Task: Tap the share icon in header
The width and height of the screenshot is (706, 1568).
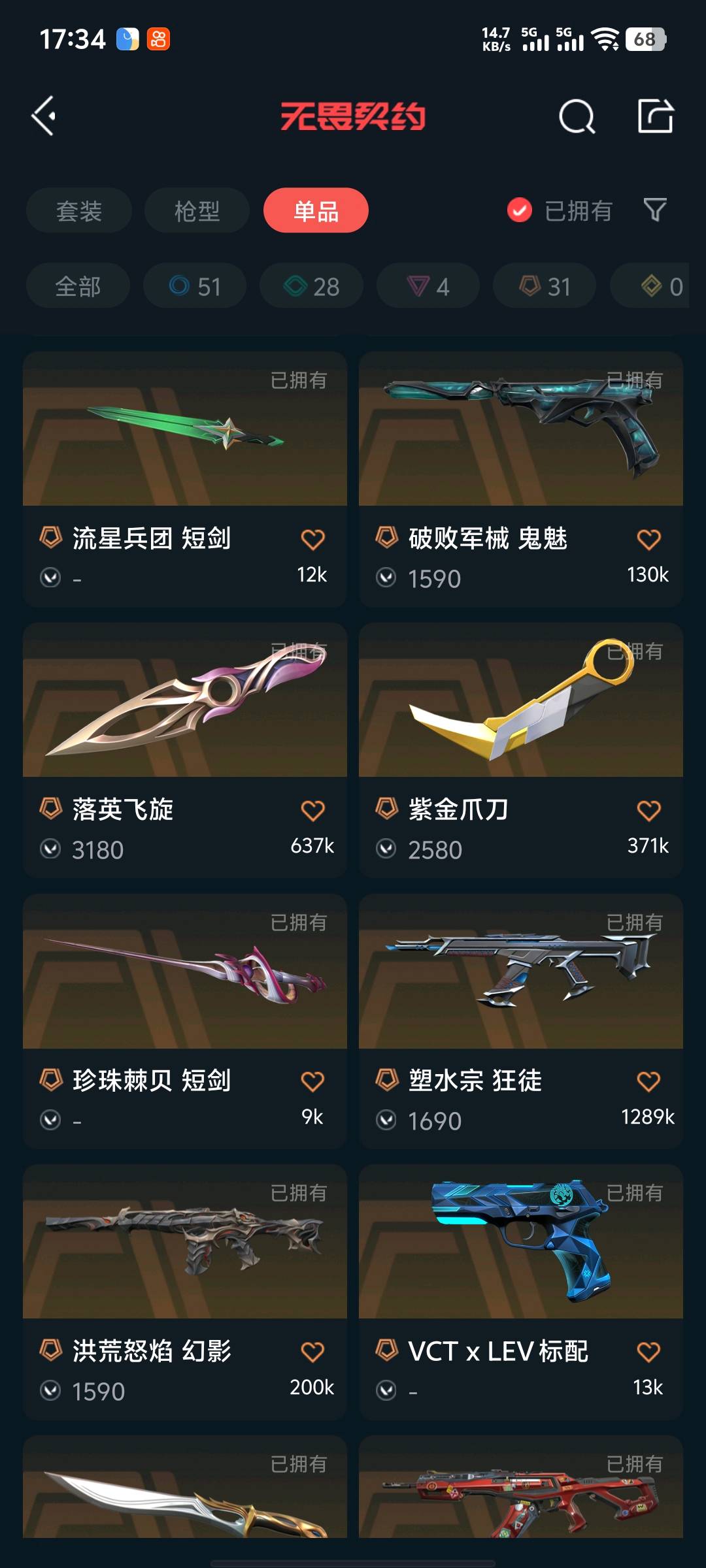Action: coord(655,116)
